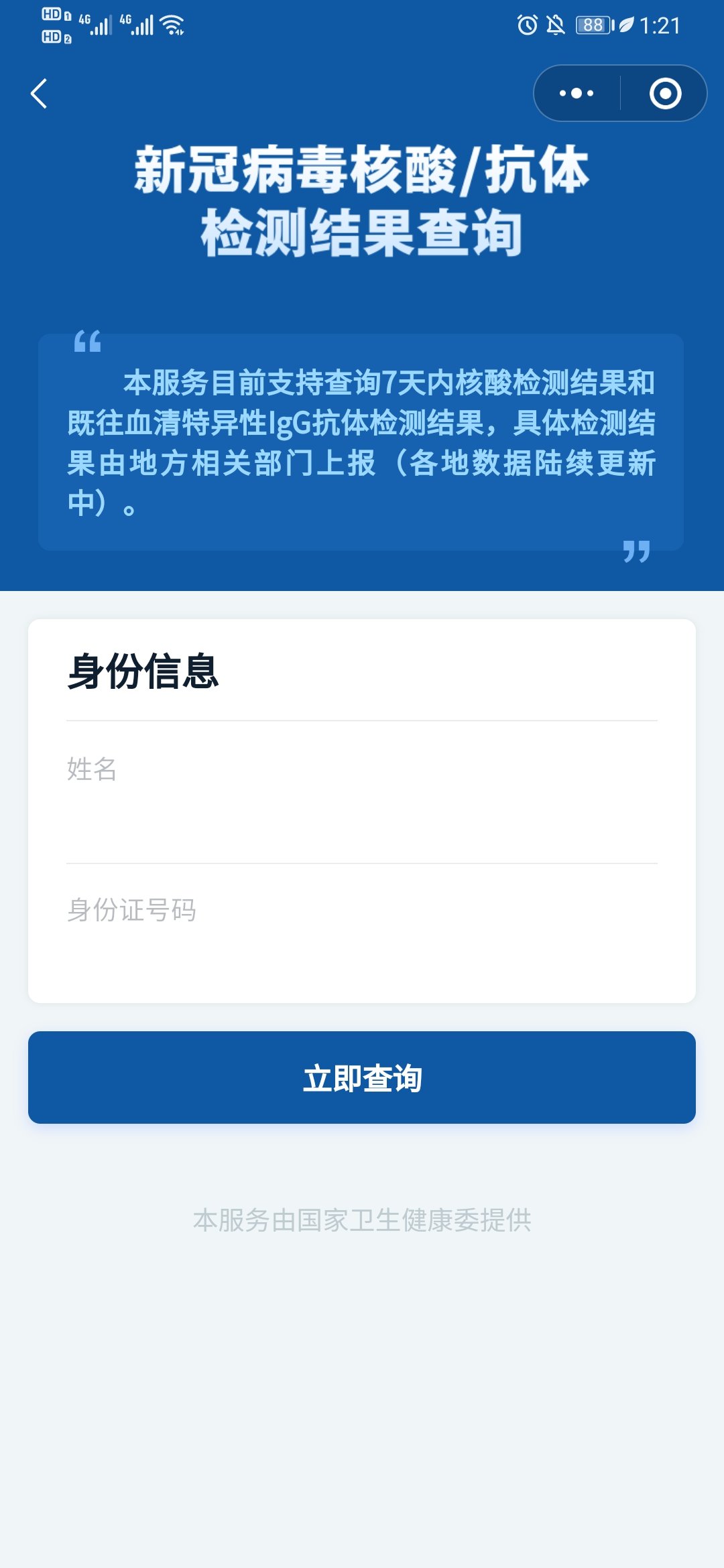Go back using the top-left arrow

(39, 94)
